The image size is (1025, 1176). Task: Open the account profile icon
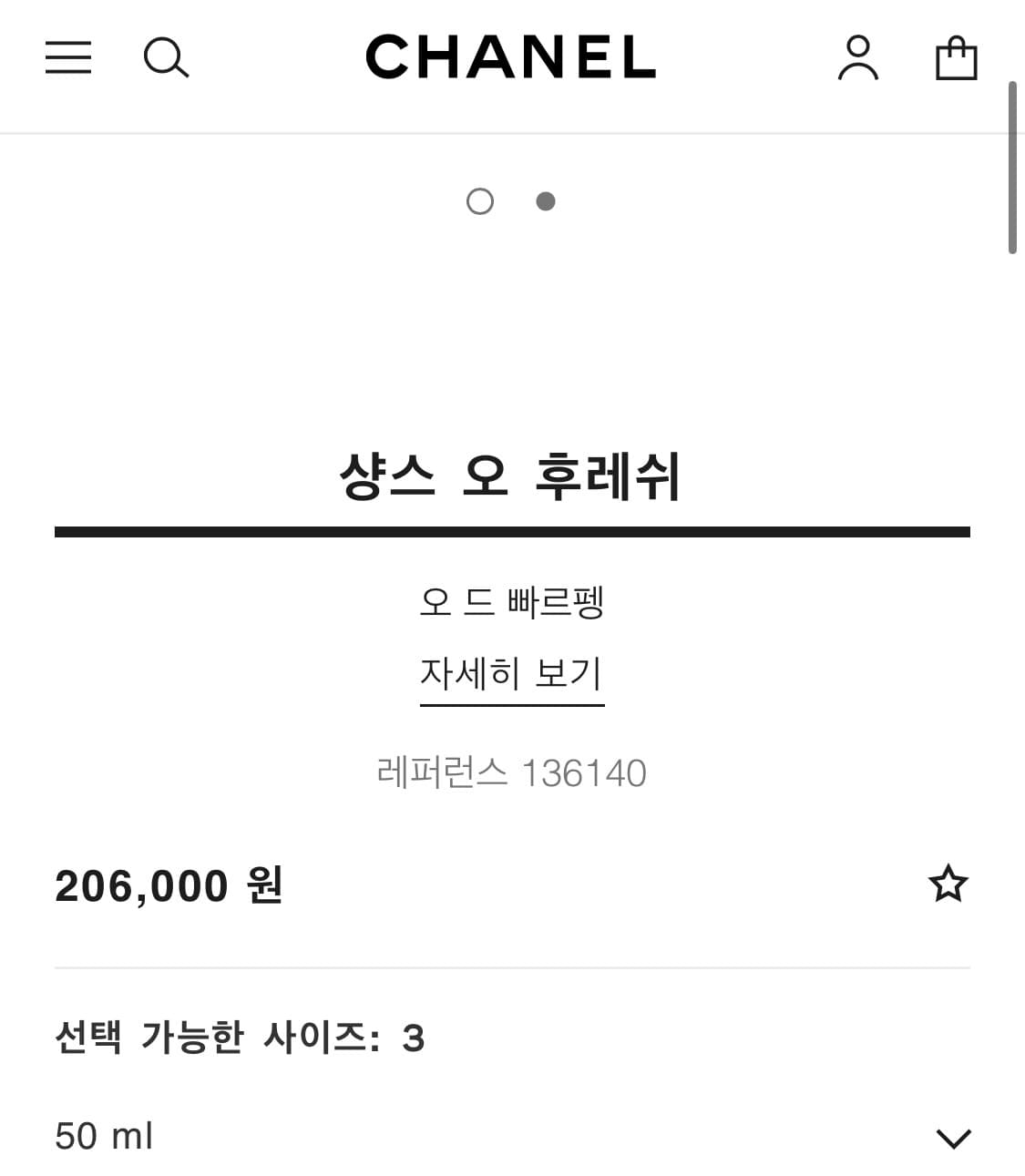tap(857, 57)
